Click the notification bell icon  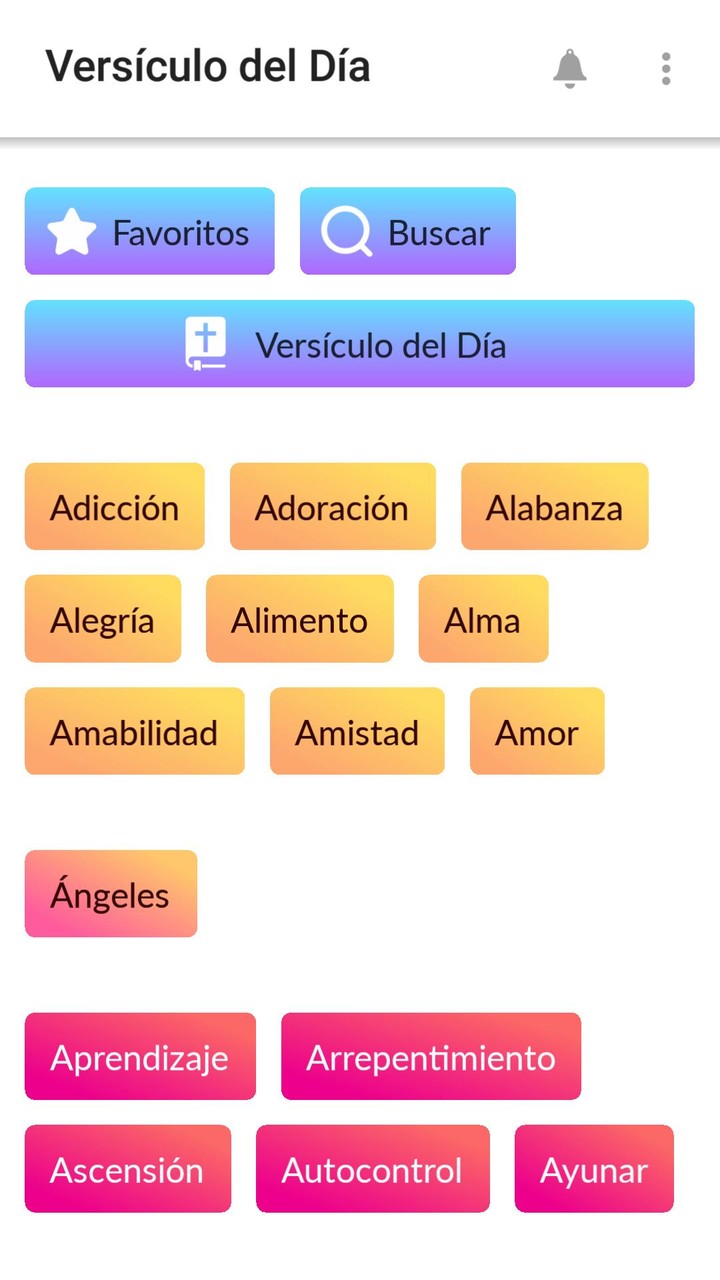pyautogui.click(x=570, y=68)
